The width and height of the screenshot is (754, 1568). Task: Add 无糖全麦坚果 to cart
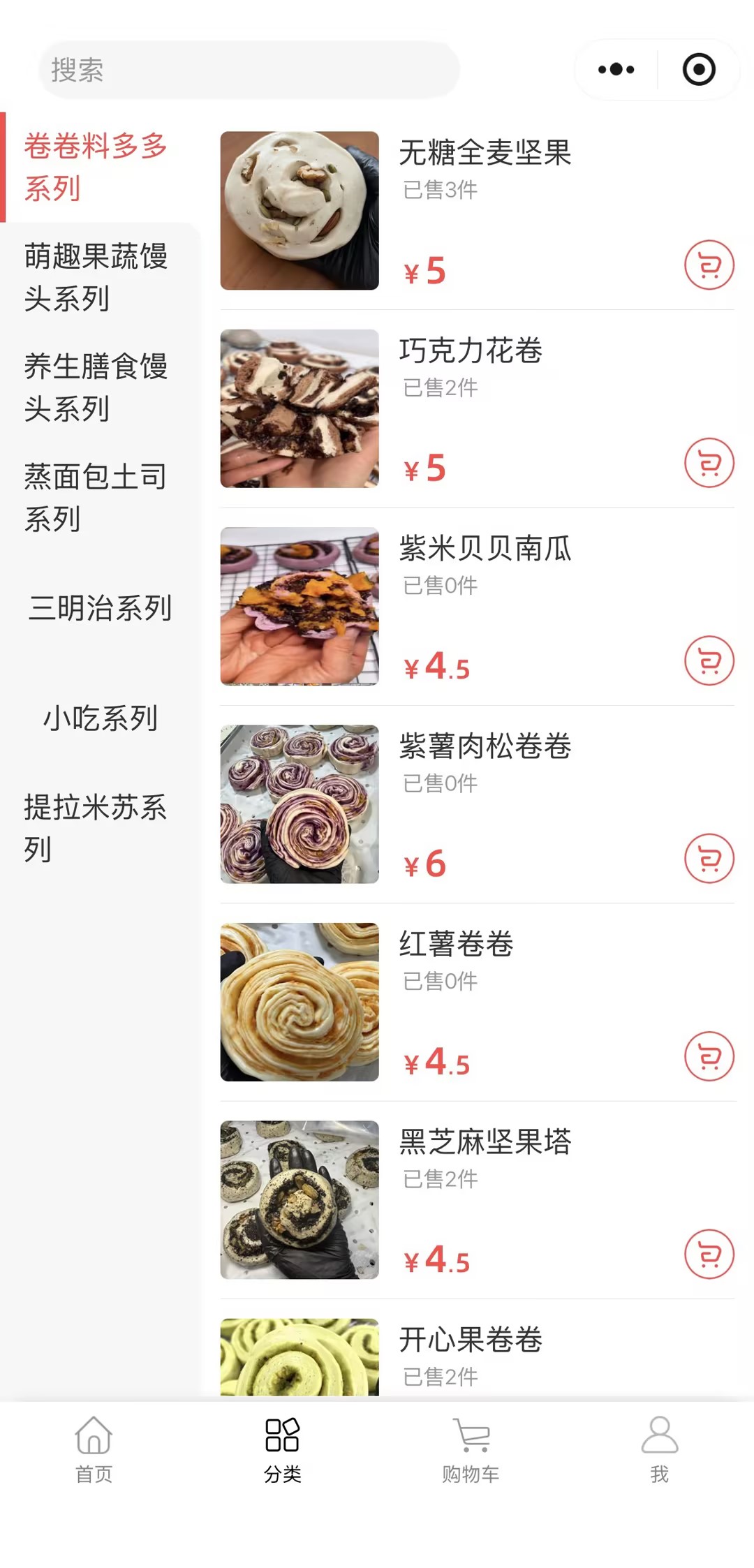709,265
